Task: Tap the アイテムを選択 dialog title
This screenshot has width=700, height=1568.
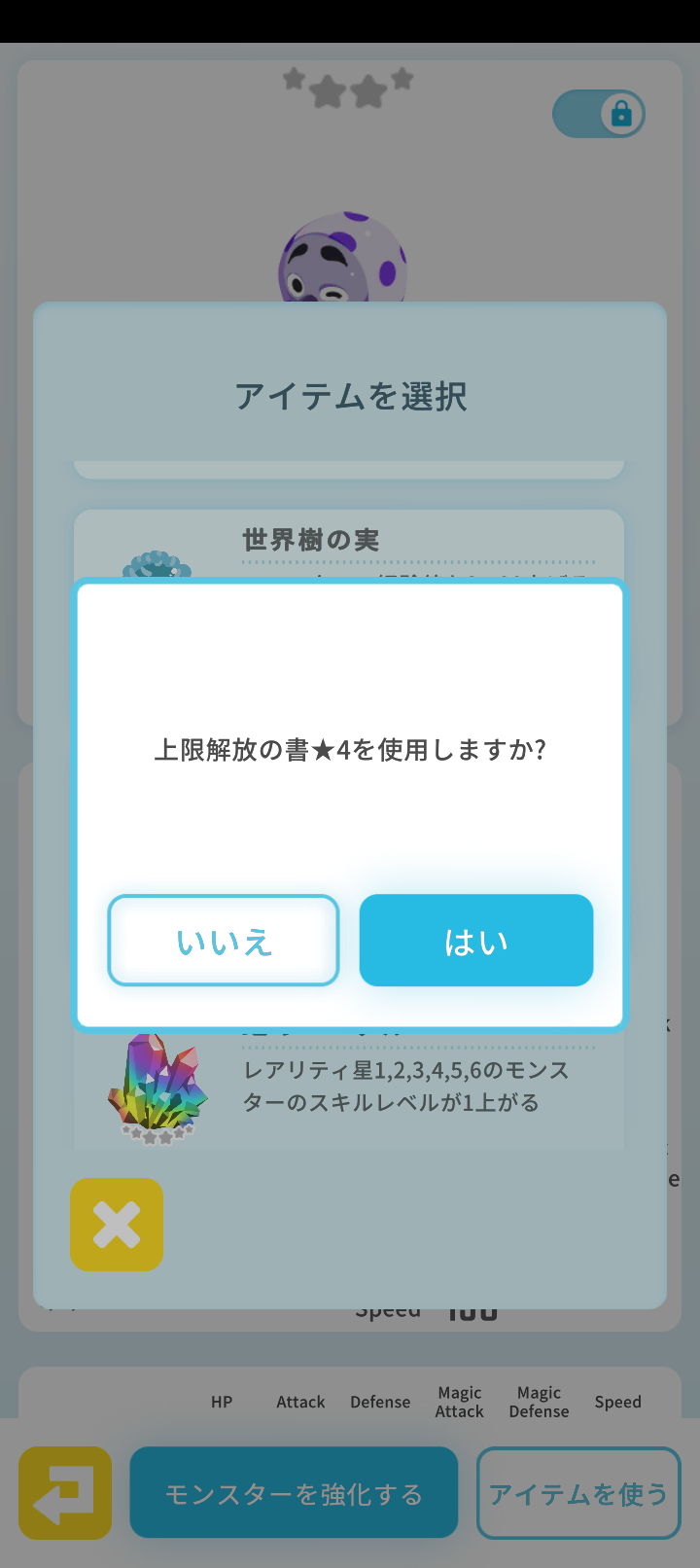Action: click(348, 397)
